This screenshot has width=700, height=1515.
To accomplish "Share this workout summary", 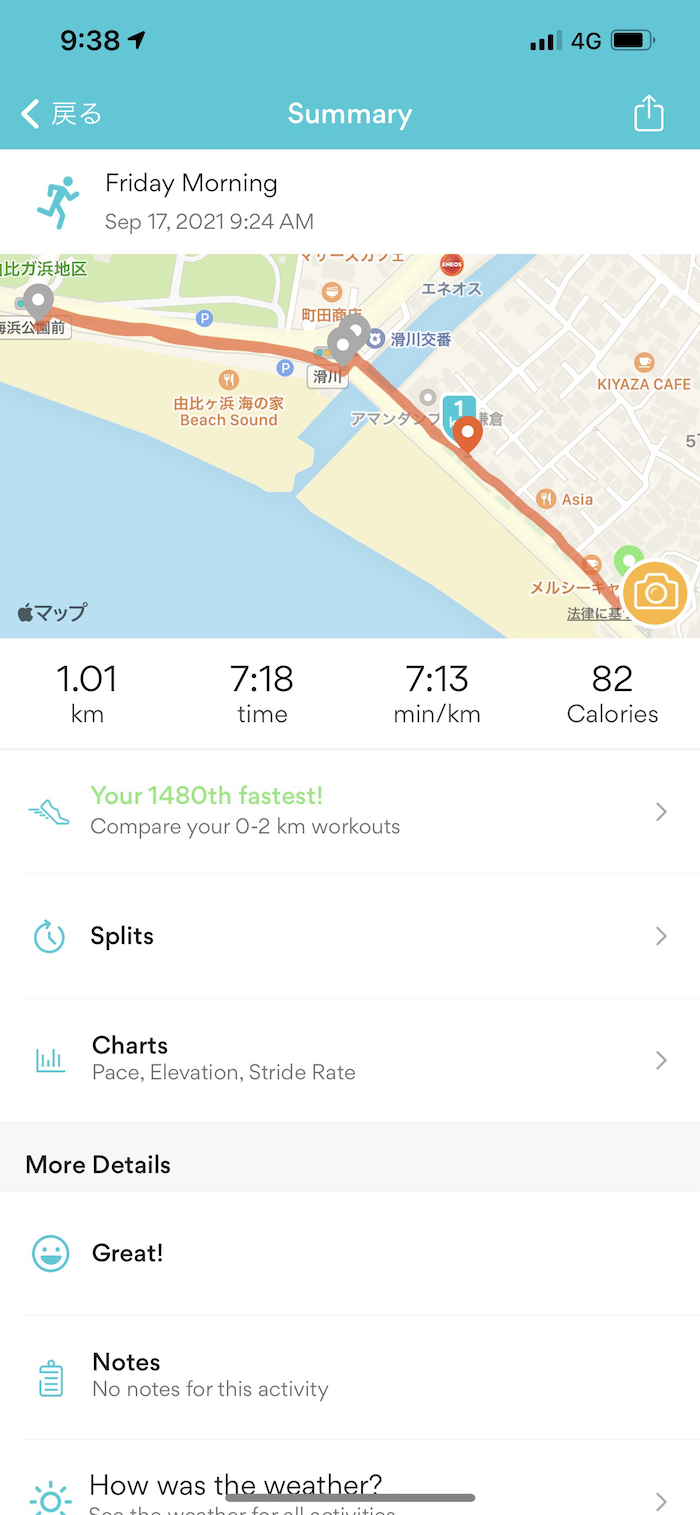I will coord(649,113).
